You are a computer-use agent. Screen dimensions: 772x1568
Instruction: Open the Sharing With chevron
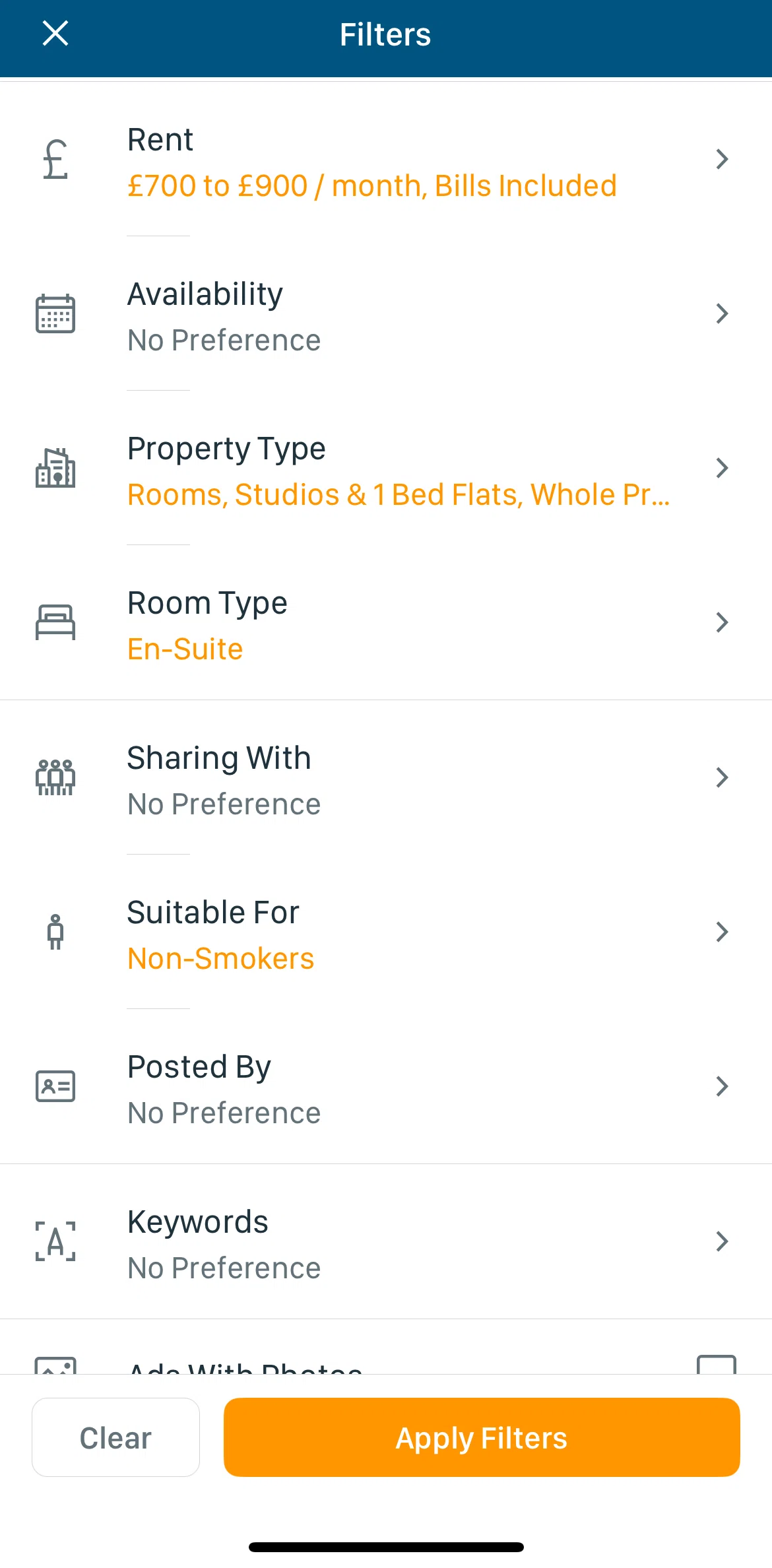(722, 777)
